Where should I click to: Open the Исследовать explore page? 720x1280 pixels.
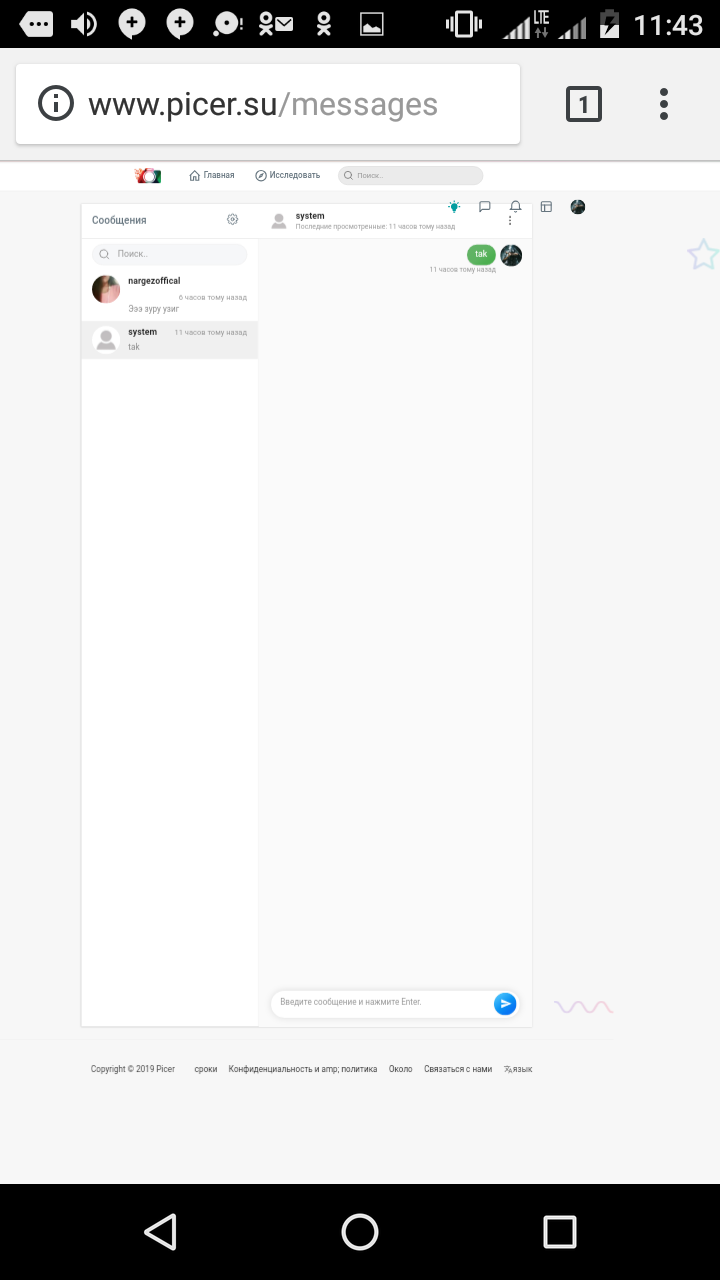(x=288, y=175)
